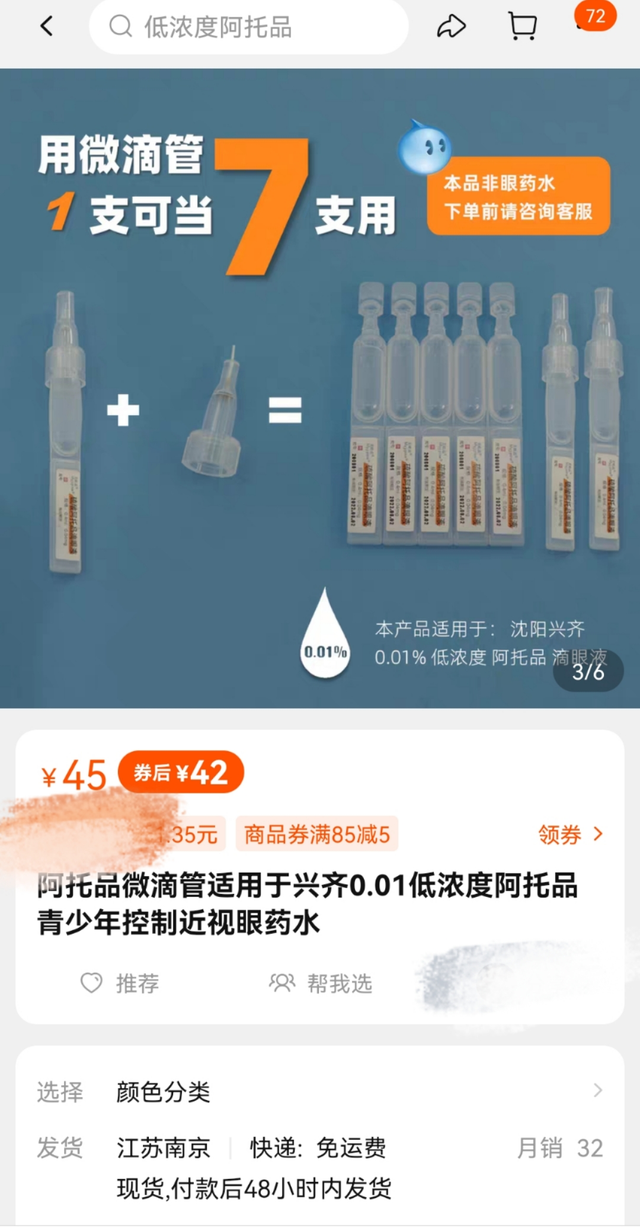Tap the 推荐 heart button
Image resolution: width=640 pixels, height=1227 pixels.
point(119,983)
